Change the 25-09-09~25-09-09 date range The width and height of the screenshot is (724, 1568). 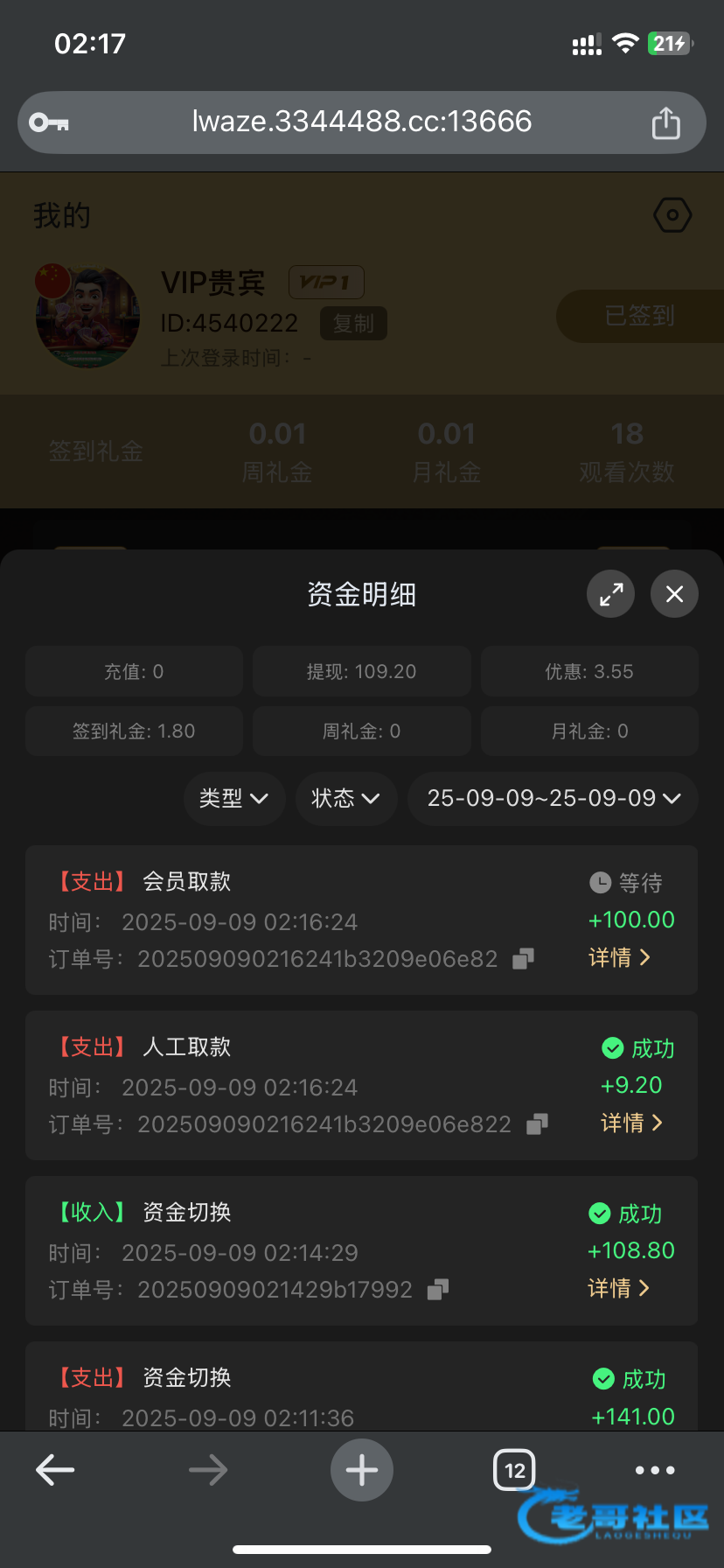[x=553, y=798]
